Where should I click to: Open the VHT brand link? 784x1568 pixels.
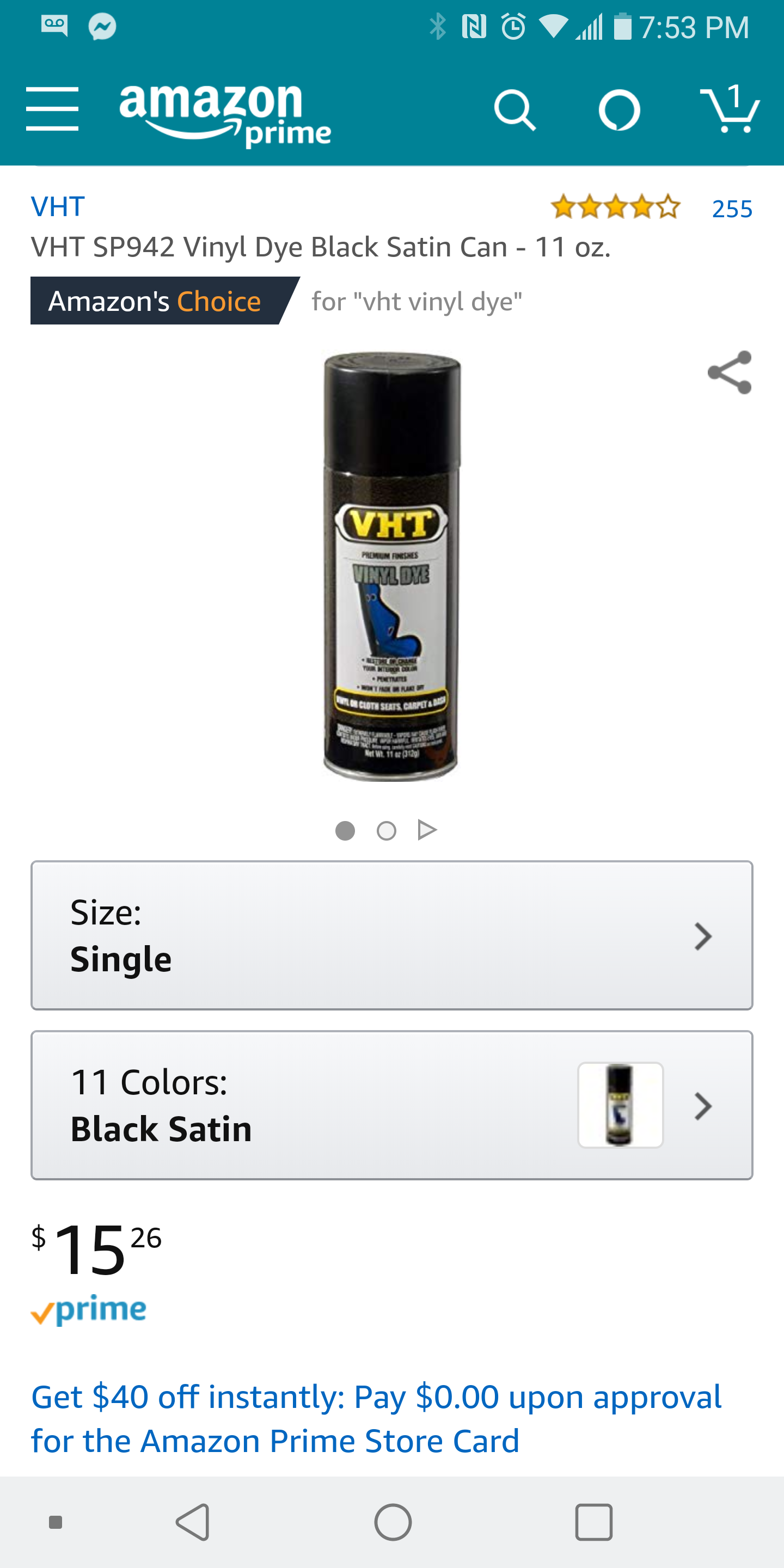click(58, 207)
